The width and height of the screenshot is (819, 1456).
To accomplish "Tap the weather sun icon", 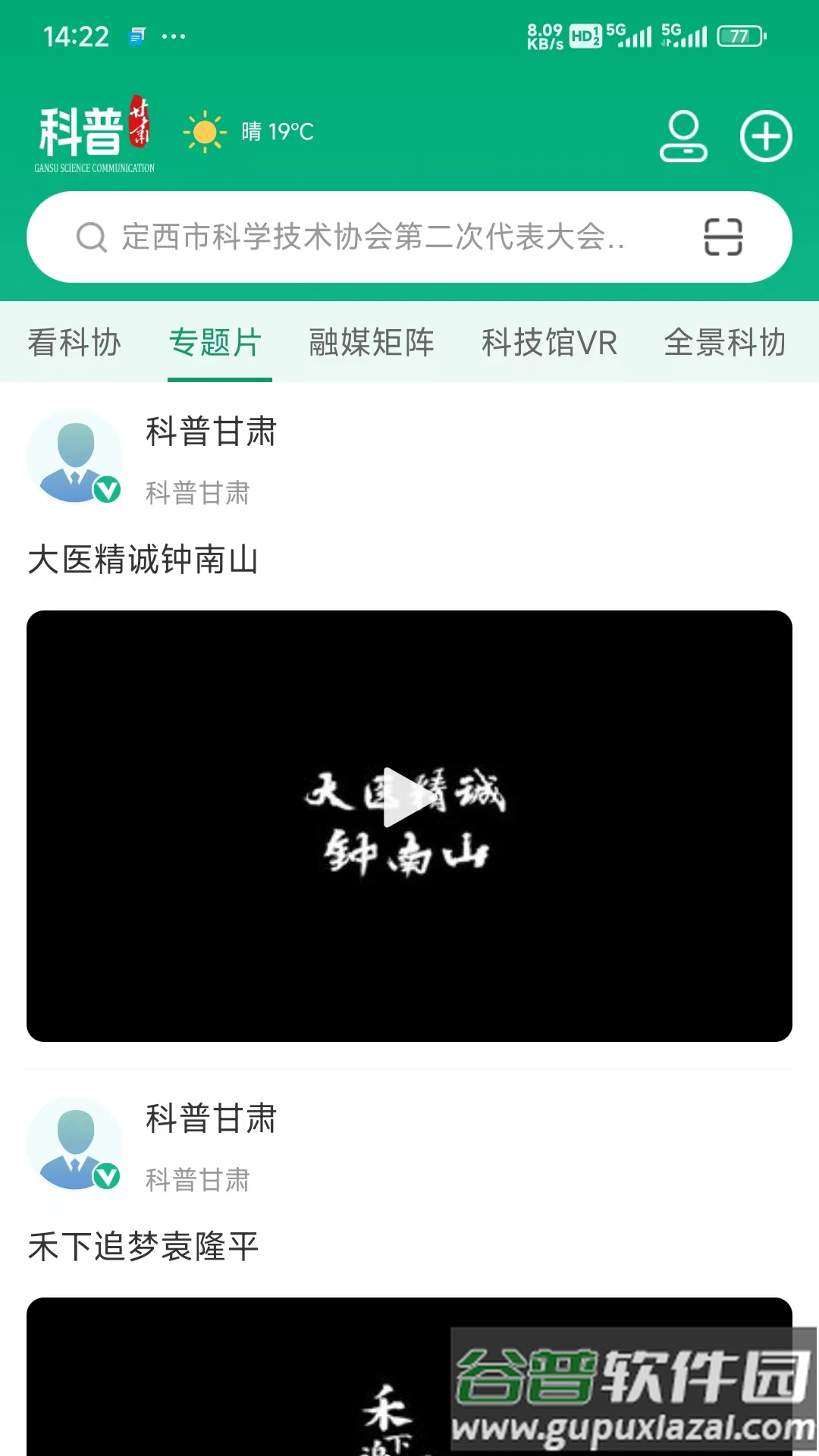I will coord(203,132).
